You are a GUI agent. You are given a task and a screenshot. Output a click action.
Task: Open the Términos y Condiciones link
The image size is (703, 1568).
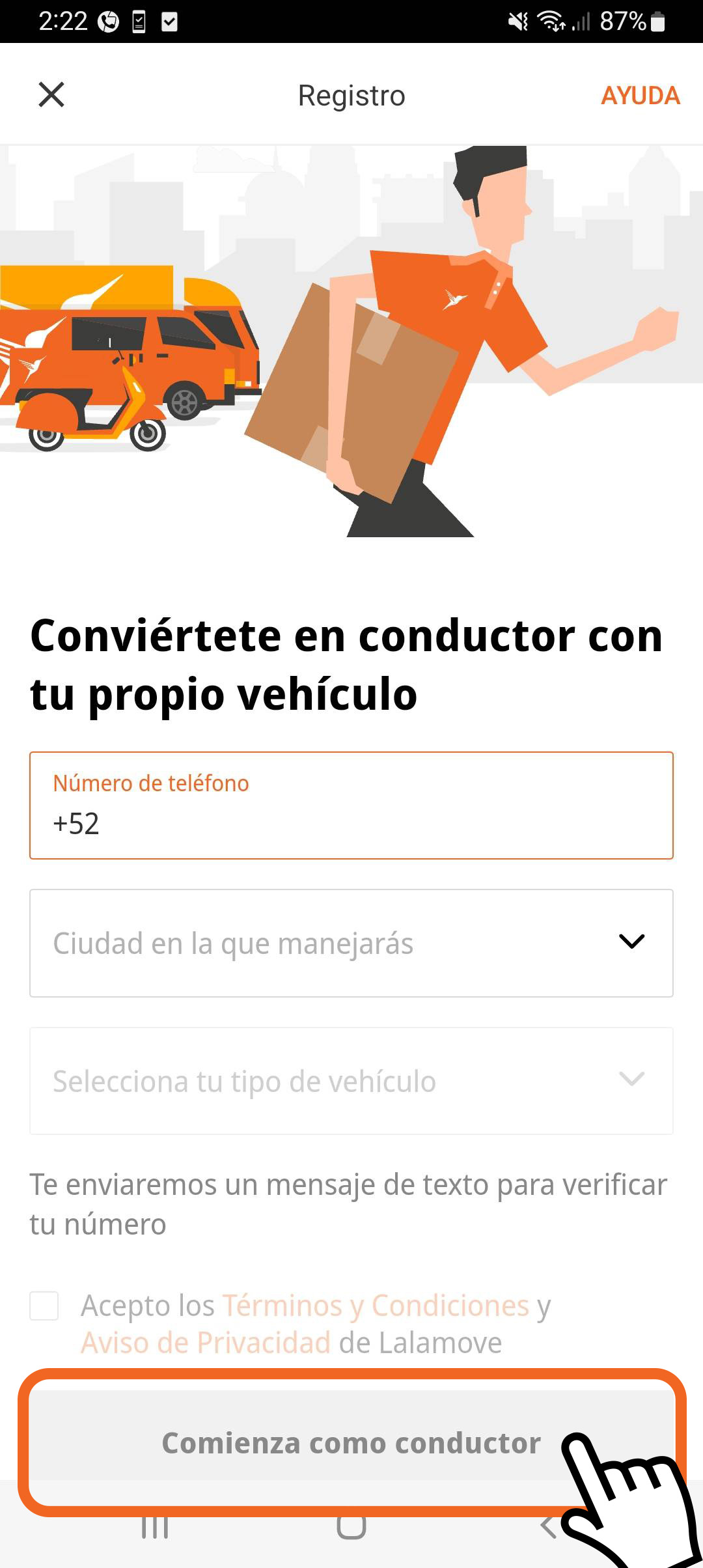(x=376, y=1306)
